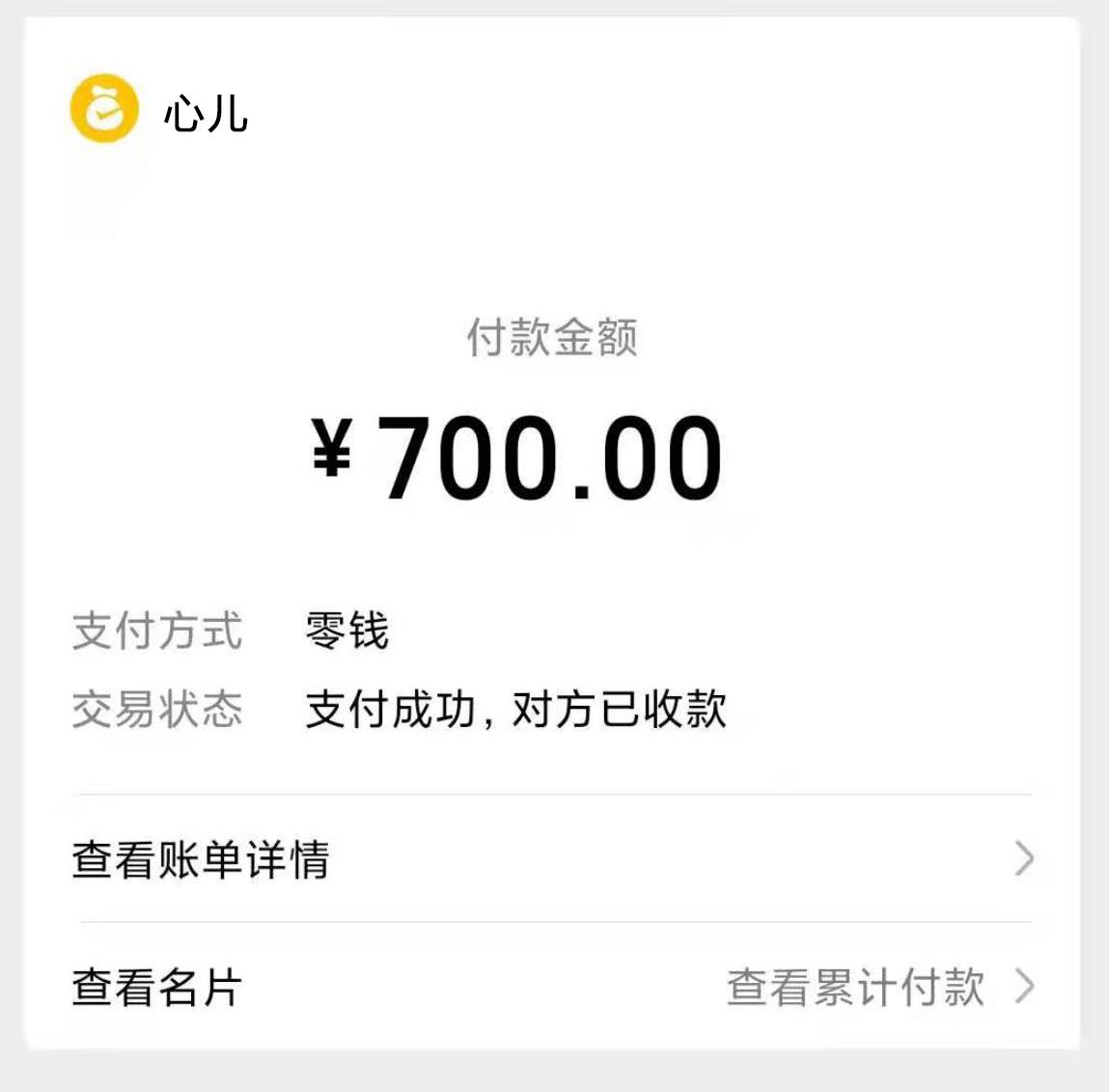Open 查看名片 to view contact card
Screen dimensions: 1109x1092
[157, 987]
